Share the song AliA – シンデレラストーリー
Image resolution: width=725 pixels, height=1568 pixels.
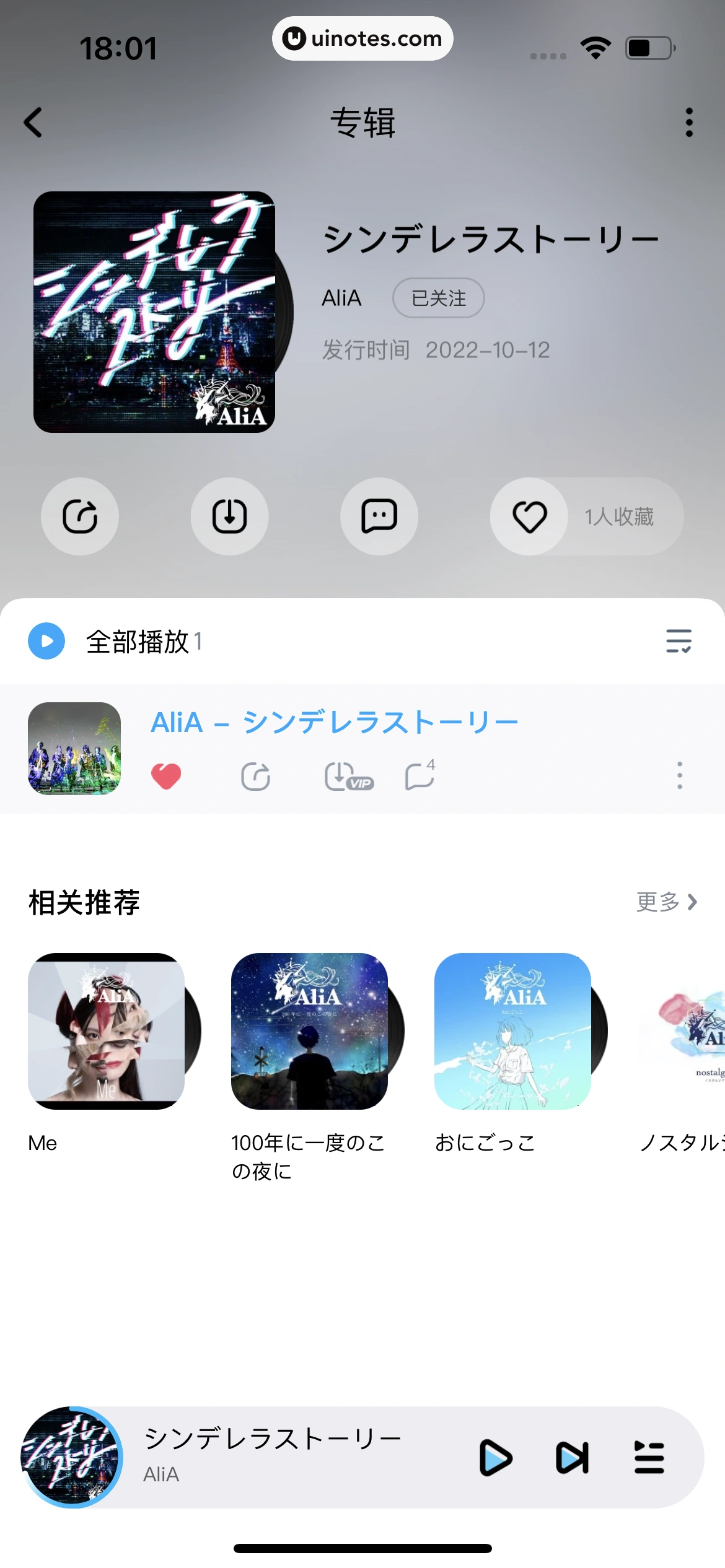click(255, 776)
